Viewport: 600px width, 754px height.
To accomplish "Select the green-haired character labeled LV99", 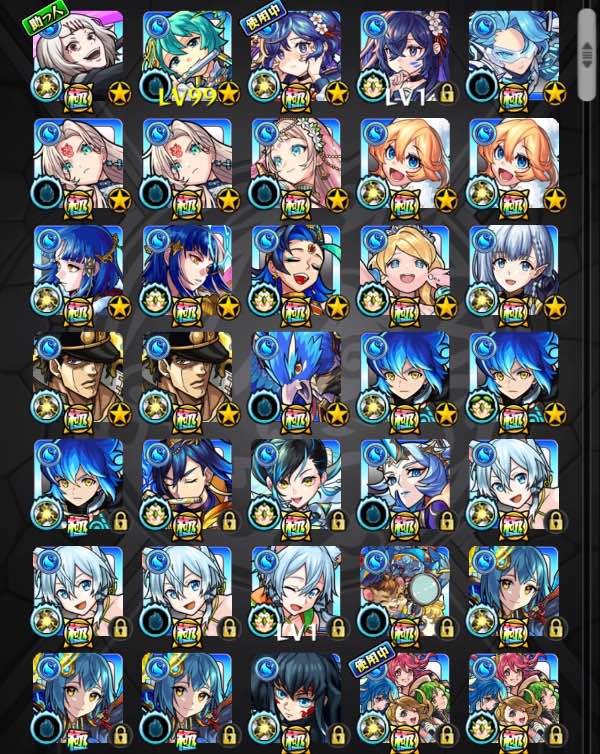I will [187, 55].
